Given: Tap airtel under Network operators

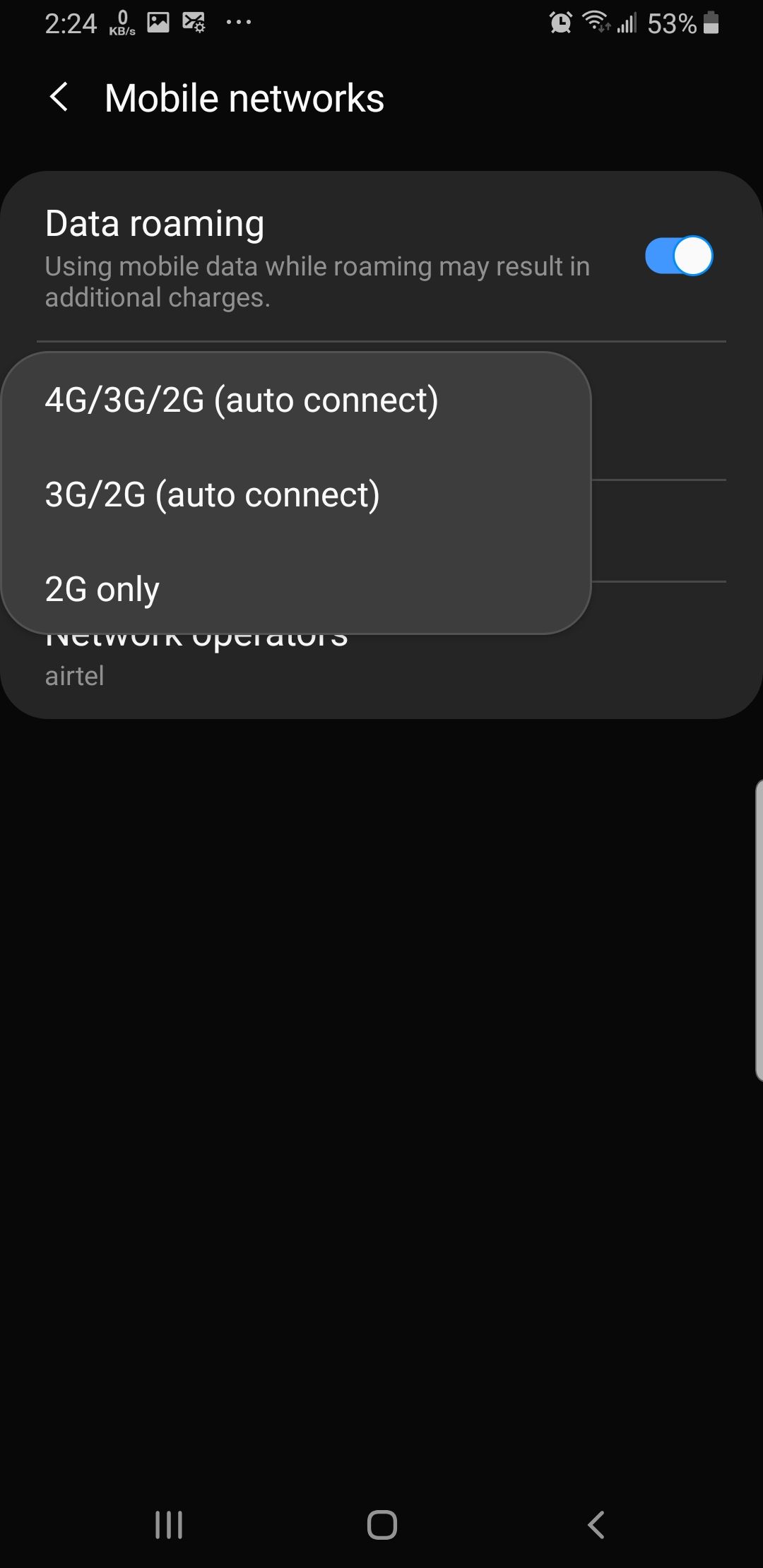Looking at the screenshot, I should tap(74, 675).
